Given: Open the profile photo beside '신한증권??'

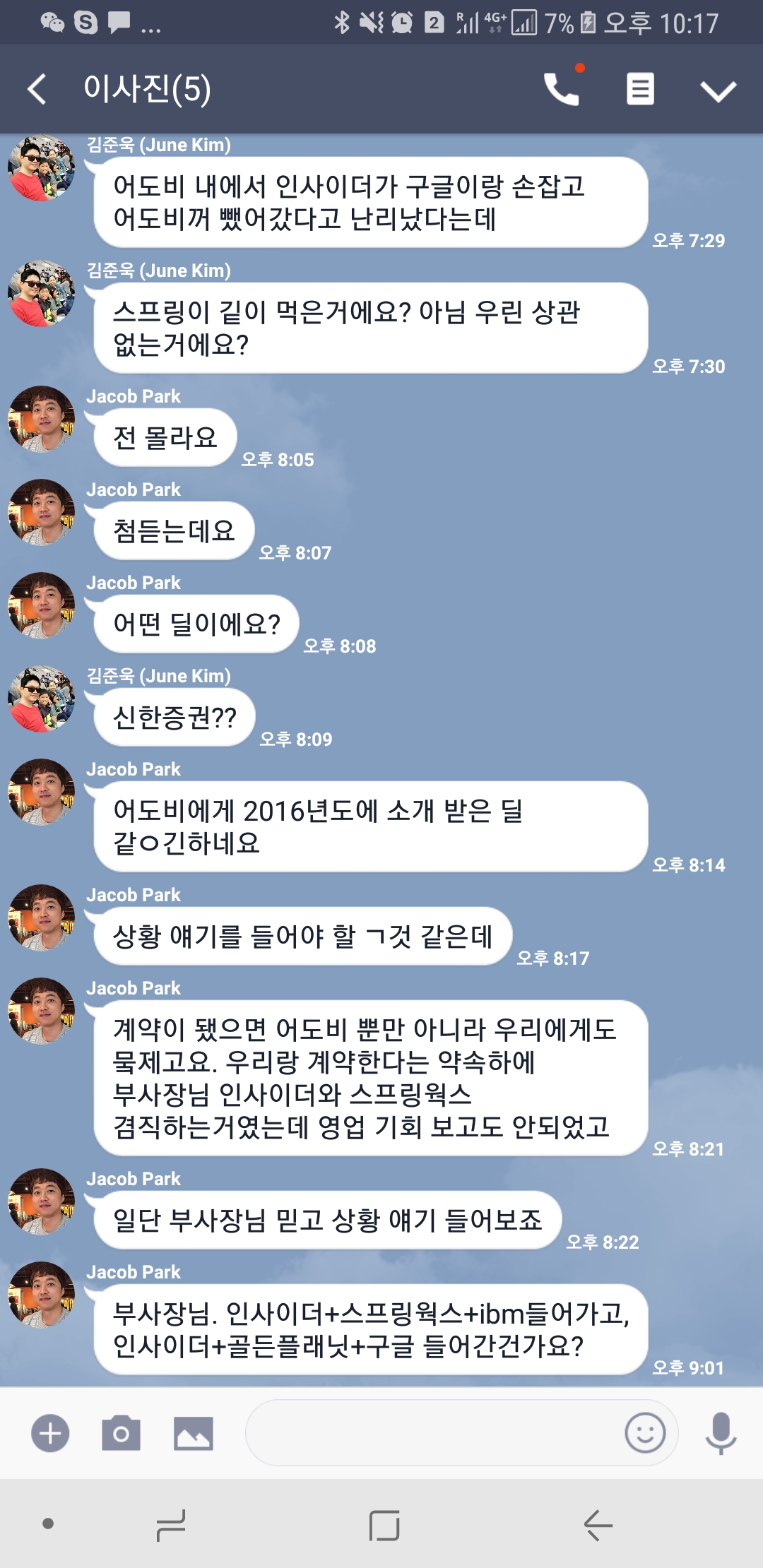Looking at the screenshot, I should coord(41,699).
